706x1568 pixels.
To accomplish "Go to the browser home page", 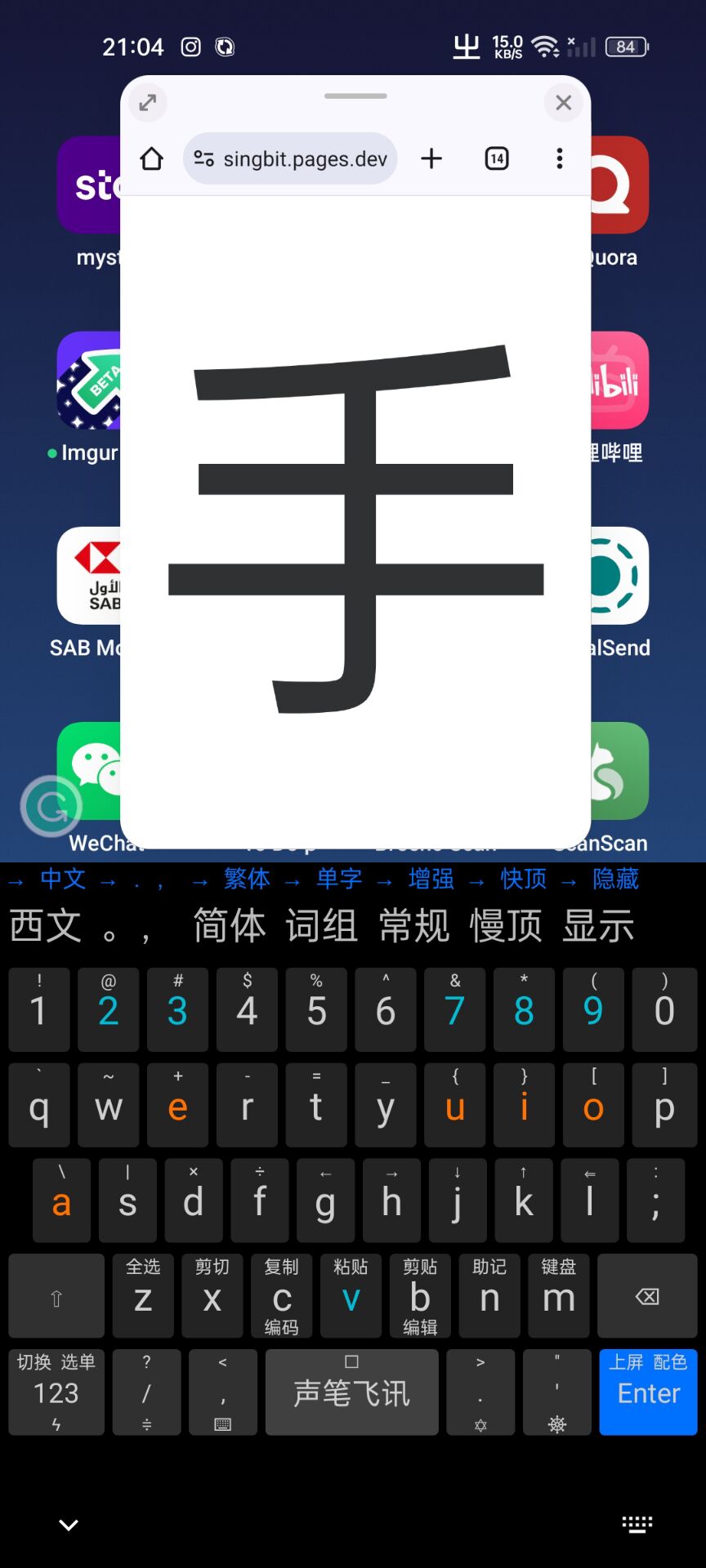I will tap(152, 158).
